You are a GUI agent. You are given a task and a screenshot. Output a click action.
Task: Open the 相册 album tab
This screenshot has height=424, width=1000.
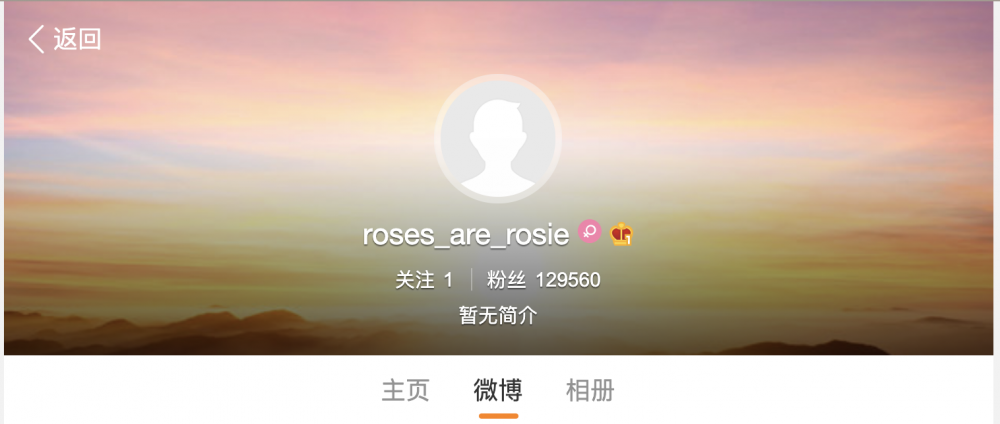(590, 390)
